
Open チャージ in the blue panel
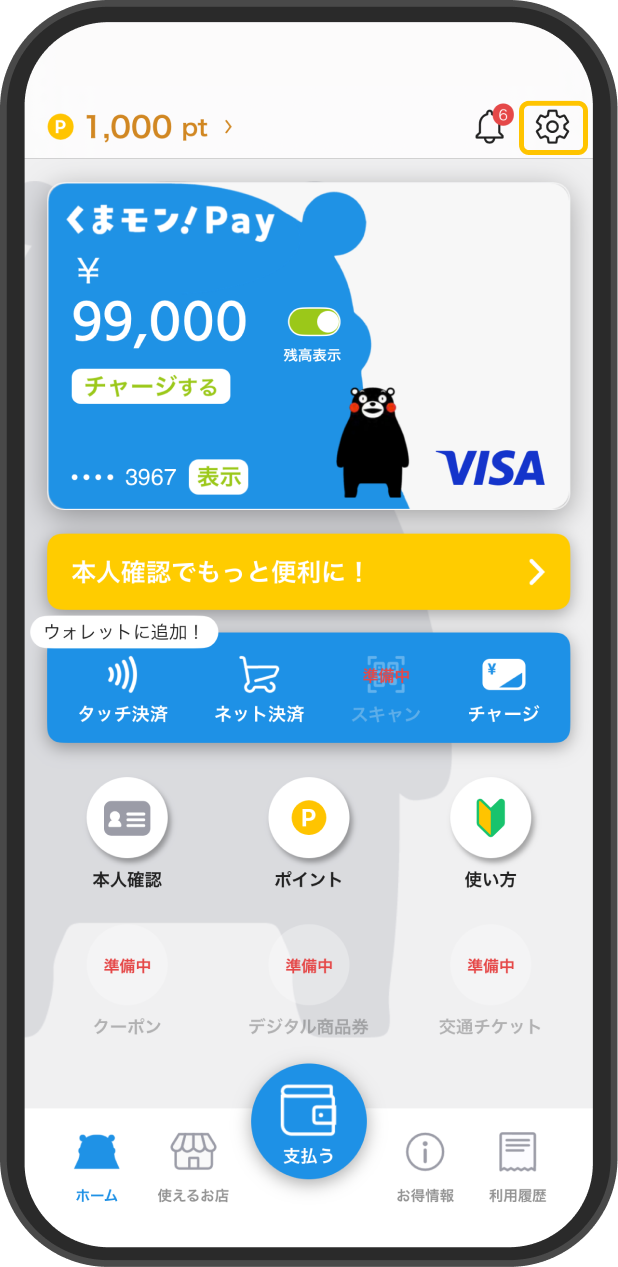click(503, 688)
